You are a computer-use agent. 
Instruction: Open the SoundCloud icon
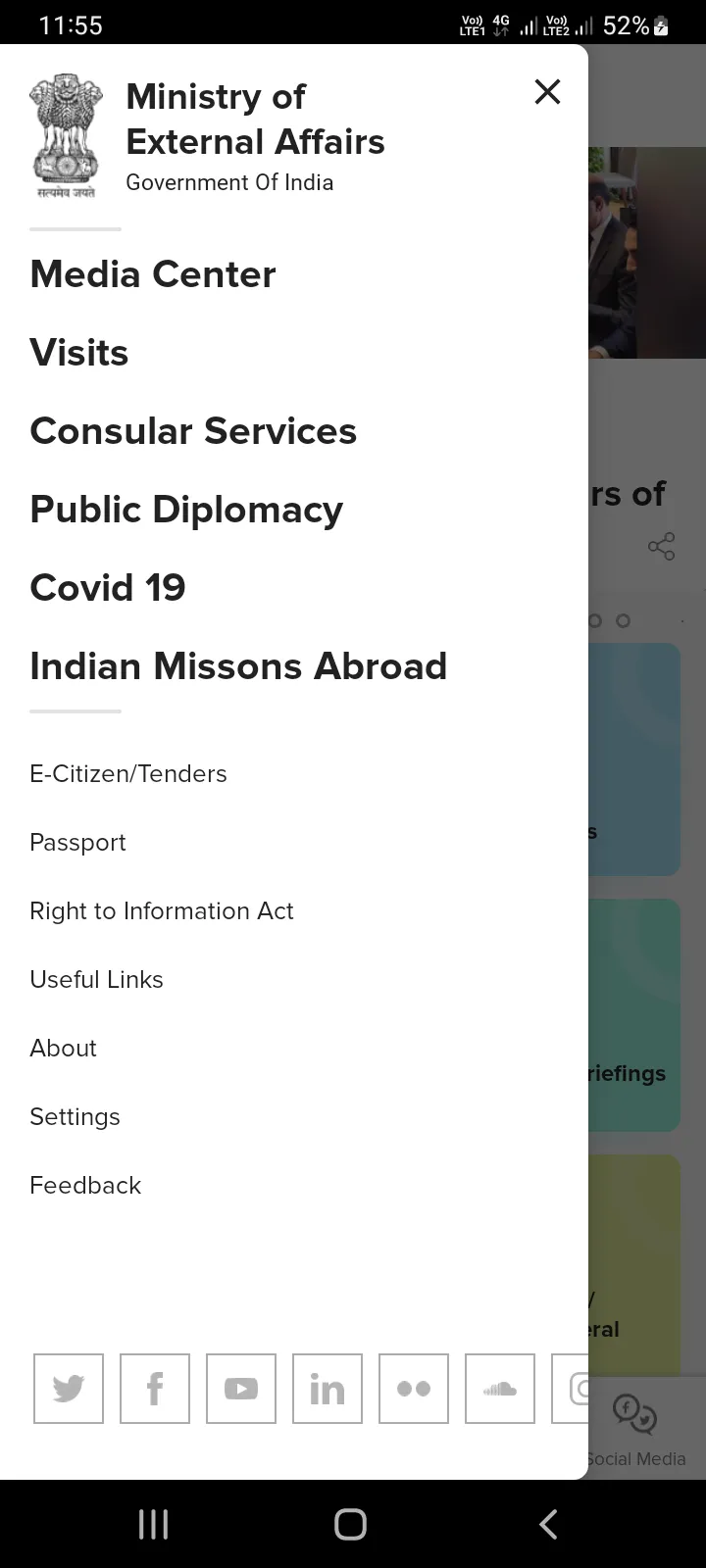tap(500, 1389)
